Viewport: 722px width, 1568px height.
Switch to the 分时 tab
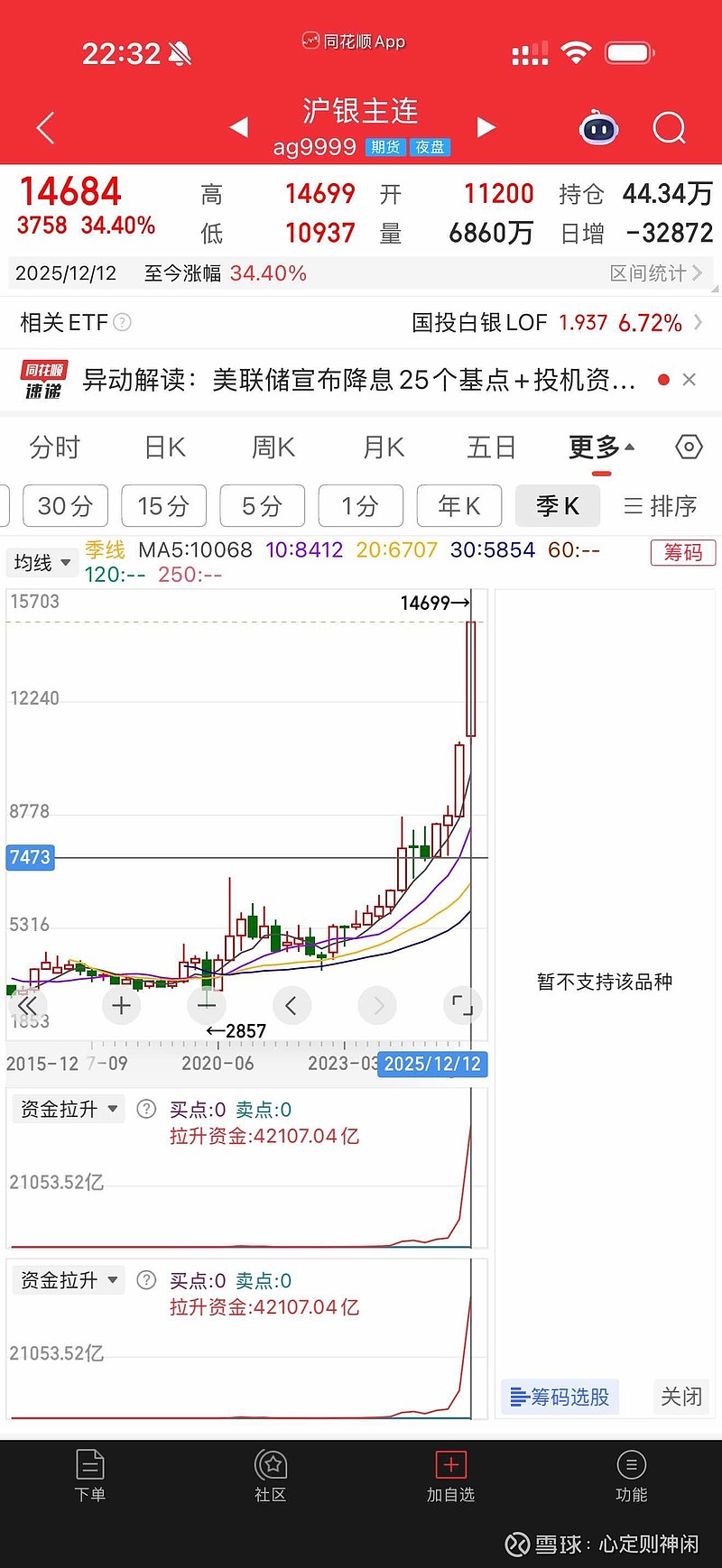pyautogui.click(x=54, y=447)
